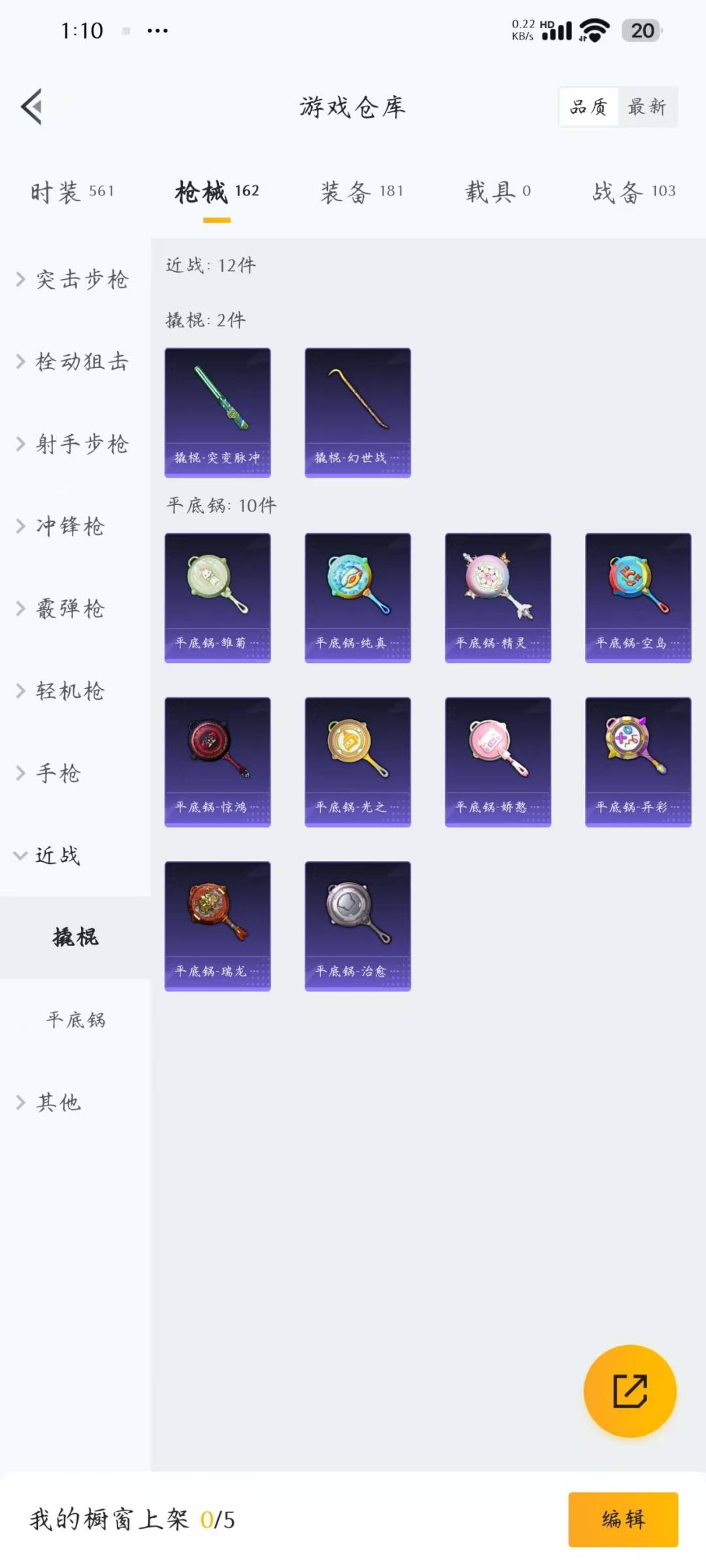Screen dimensions: 706x1568
Task: Go back from 游戏仓库
Action: click(31, 106)
